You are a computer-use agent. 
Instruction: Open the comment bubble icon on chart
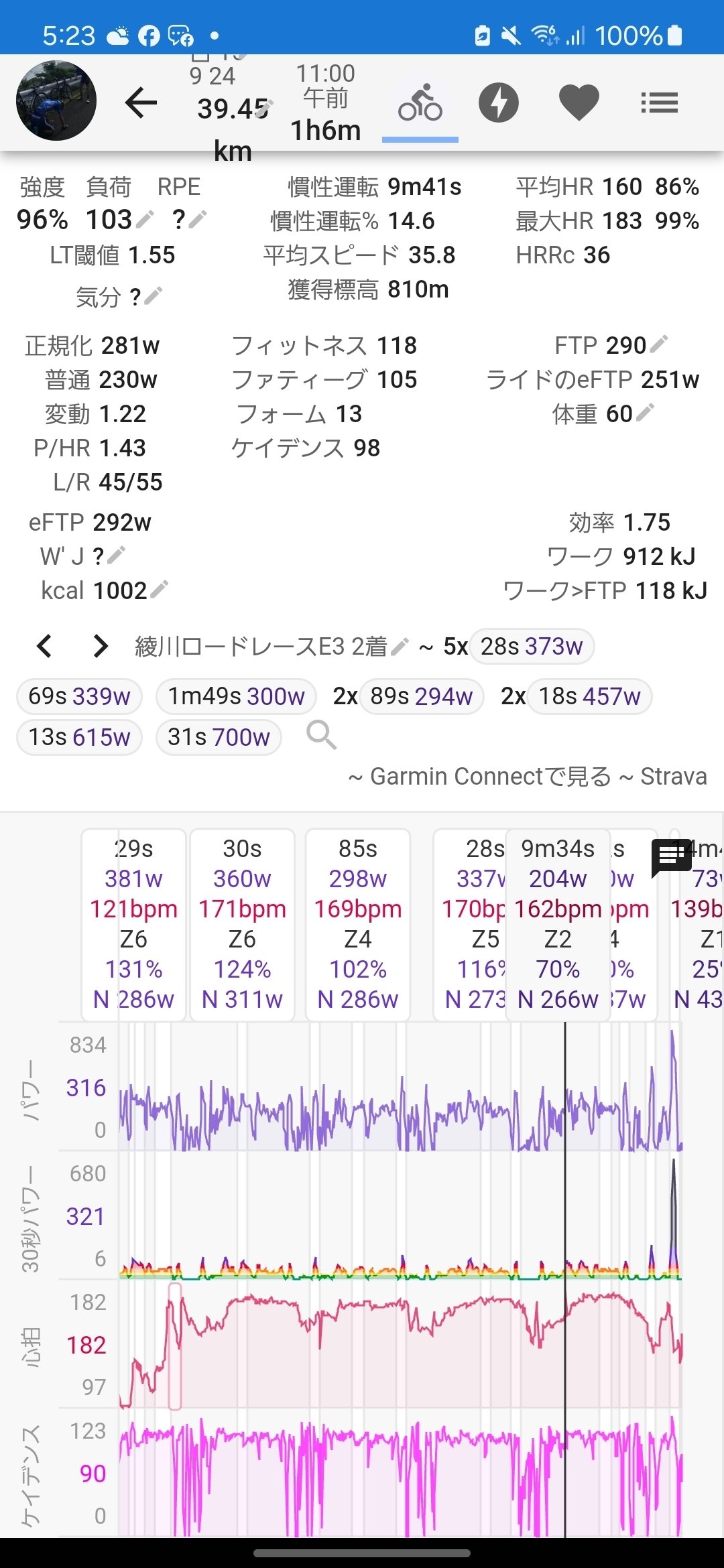[x=670, y=856]
